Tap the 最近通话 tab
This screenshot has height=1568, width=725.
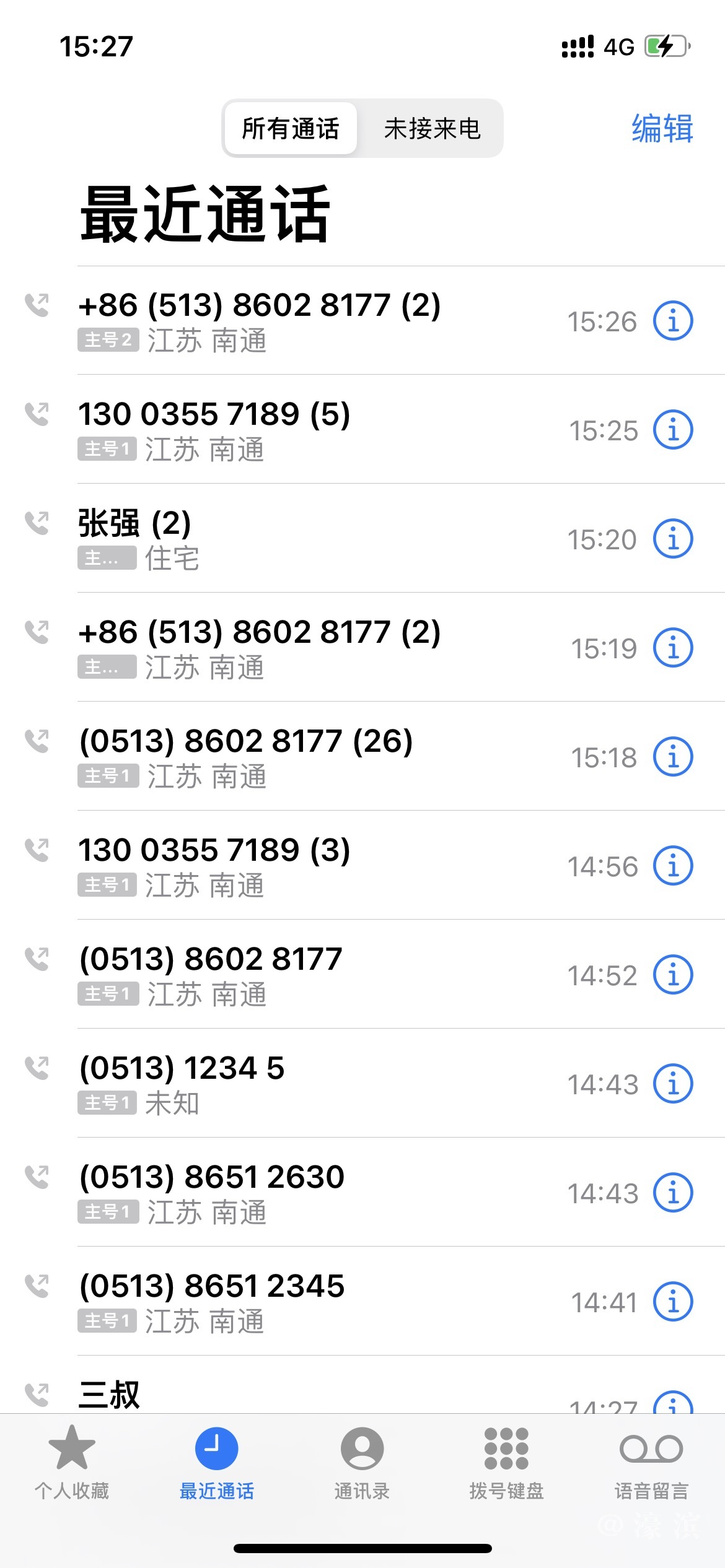coord(217,1463)
